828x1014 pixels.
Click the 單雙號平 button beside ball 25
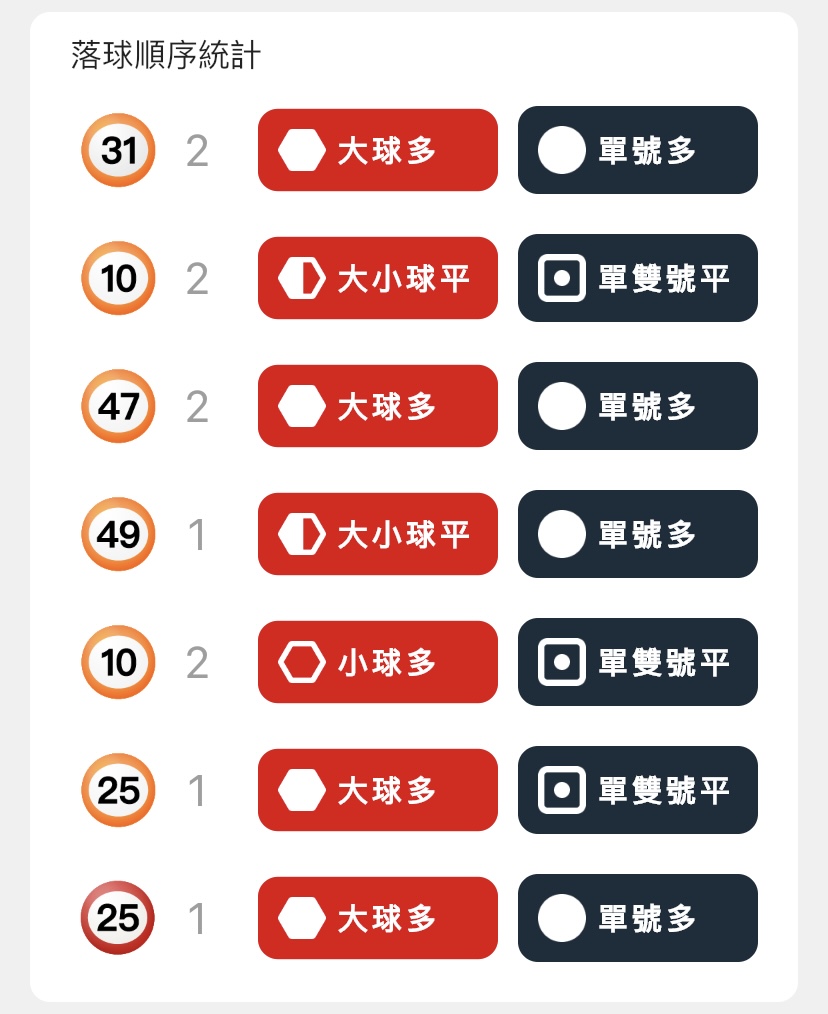(637, 790)
